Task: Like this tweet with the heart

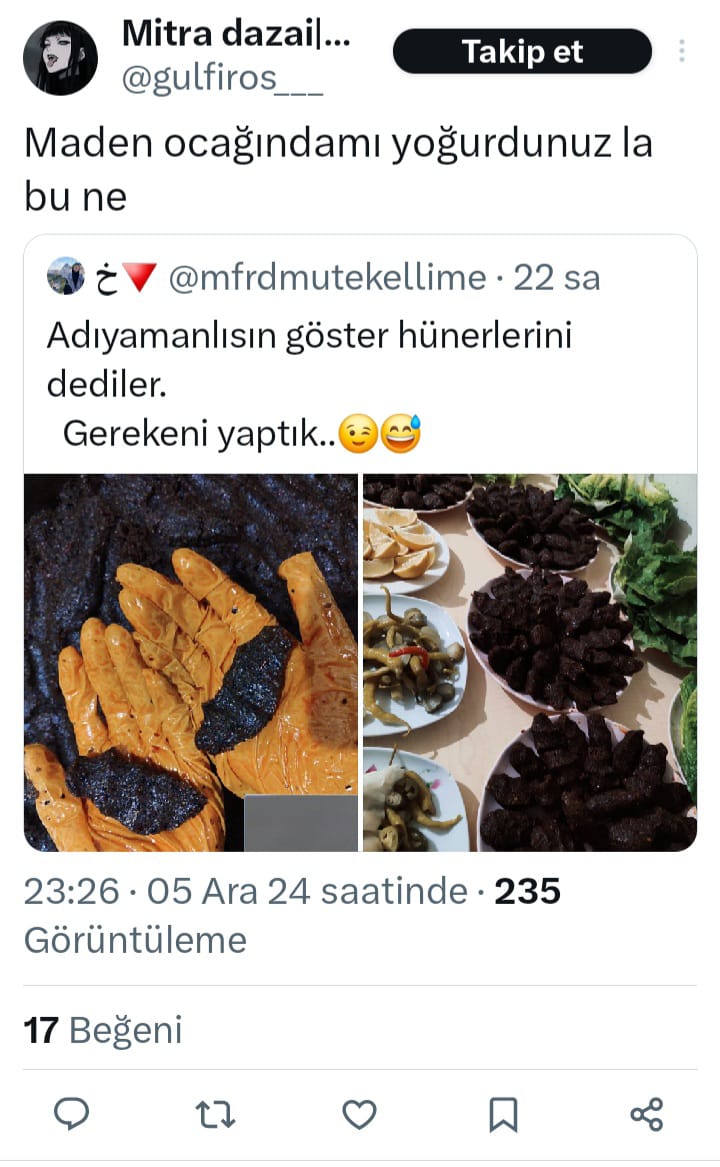Action: pos(359,1113)
